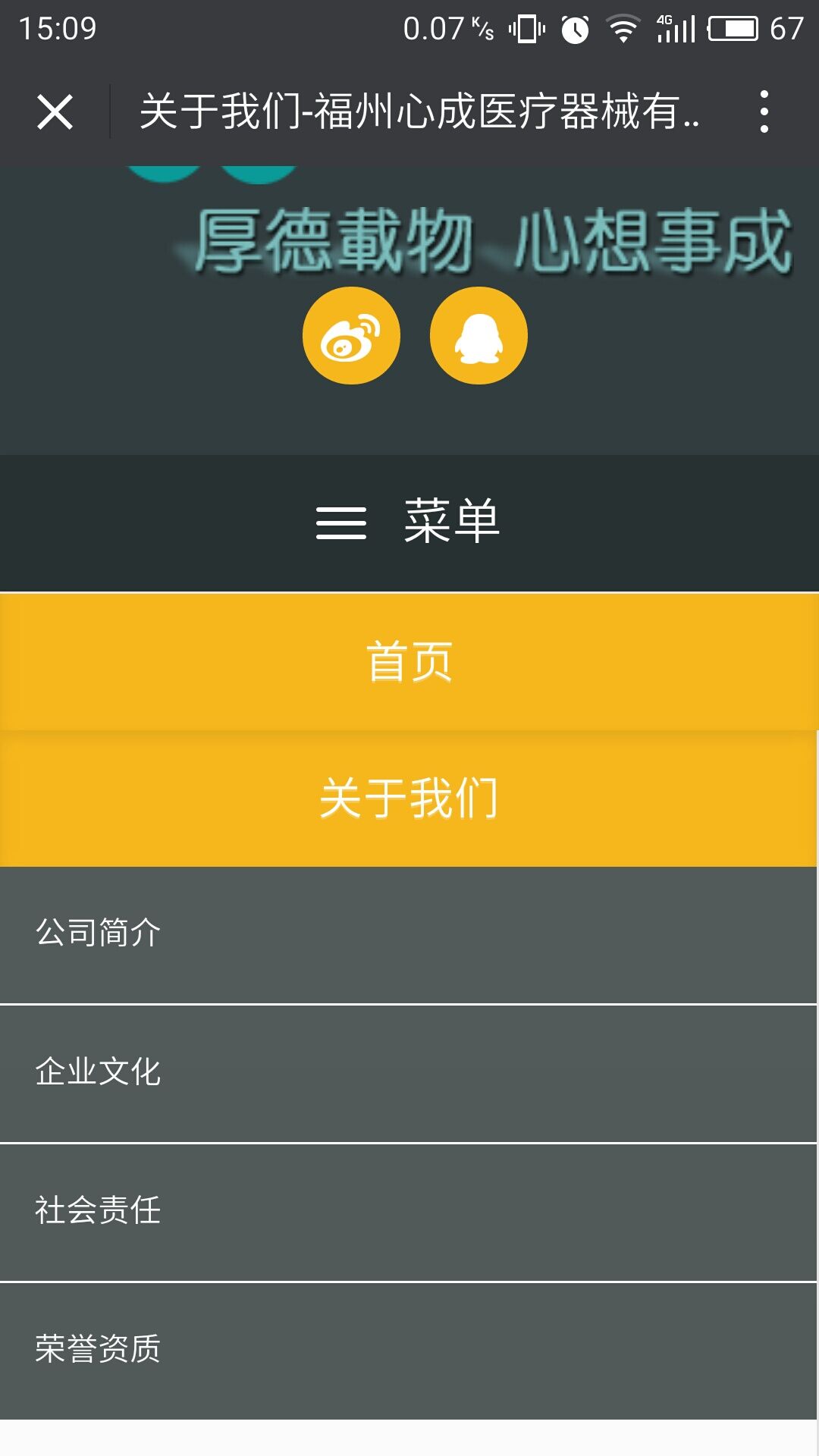Open the QQ penguin icon
The image size is (819, 1456).
click(479, 336)
